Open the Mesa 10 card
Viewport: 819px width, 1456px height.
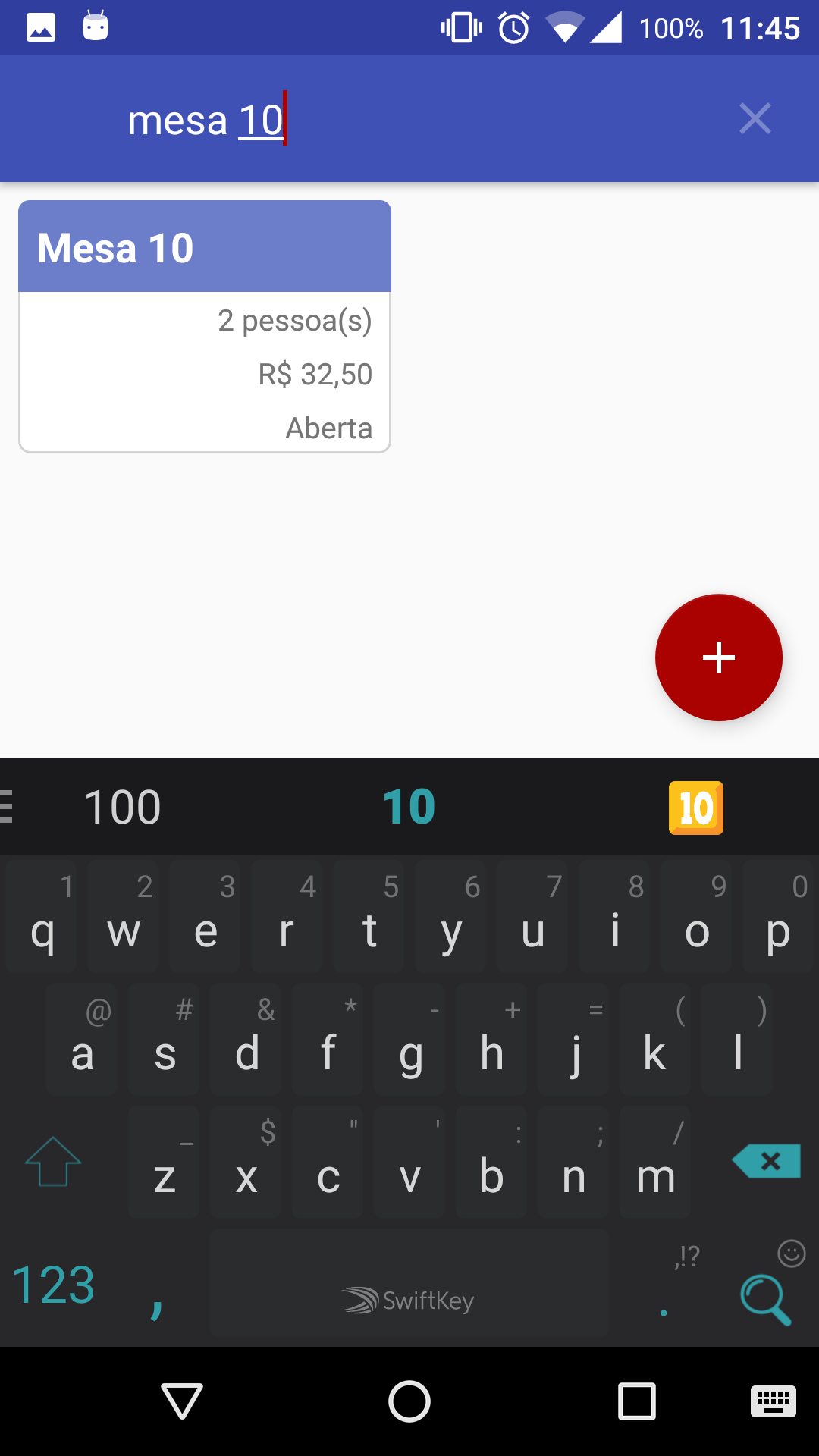pyautogui.click(x=205, y=326)
